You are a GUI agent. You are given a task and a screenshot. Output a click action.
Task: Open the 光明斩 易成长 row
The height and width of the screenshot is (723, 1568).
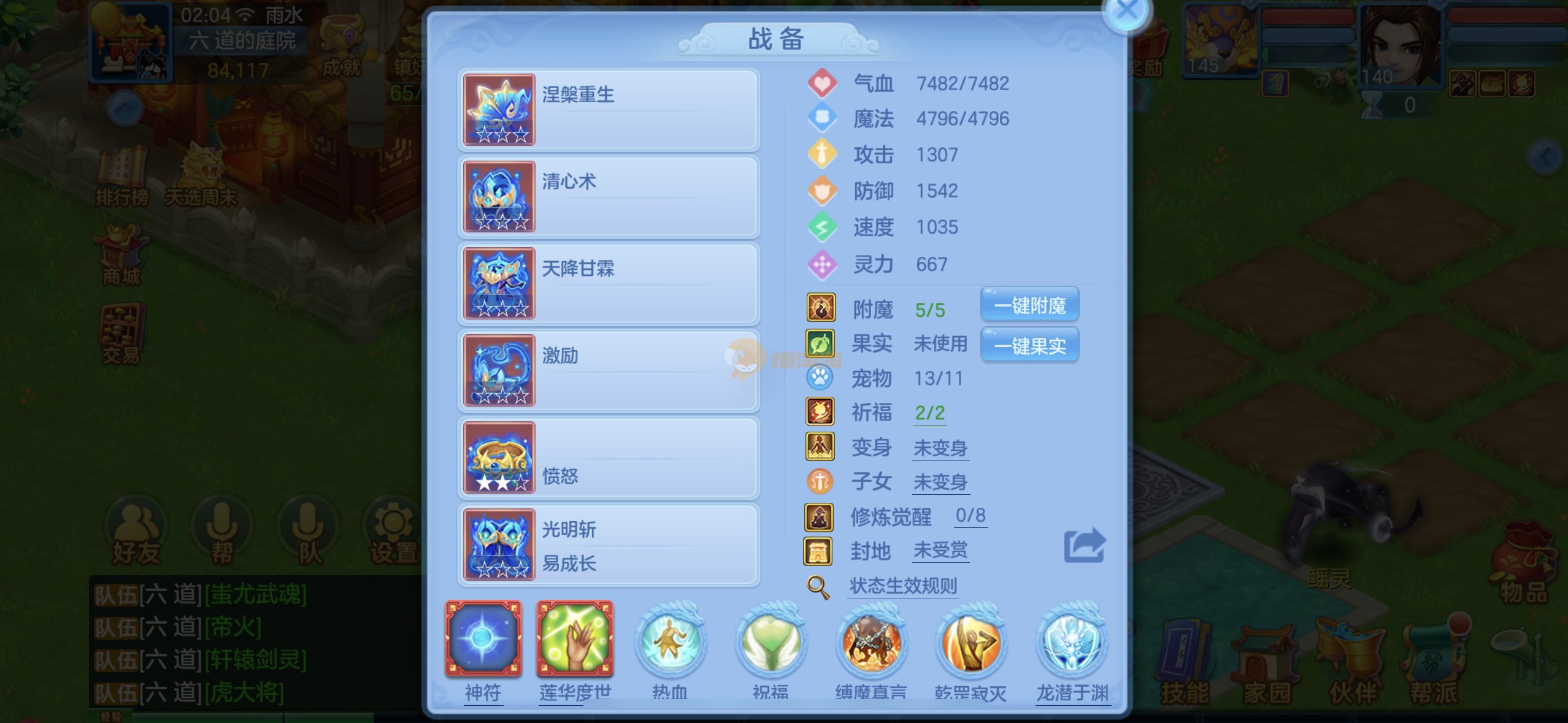click(x=609, y=545)
